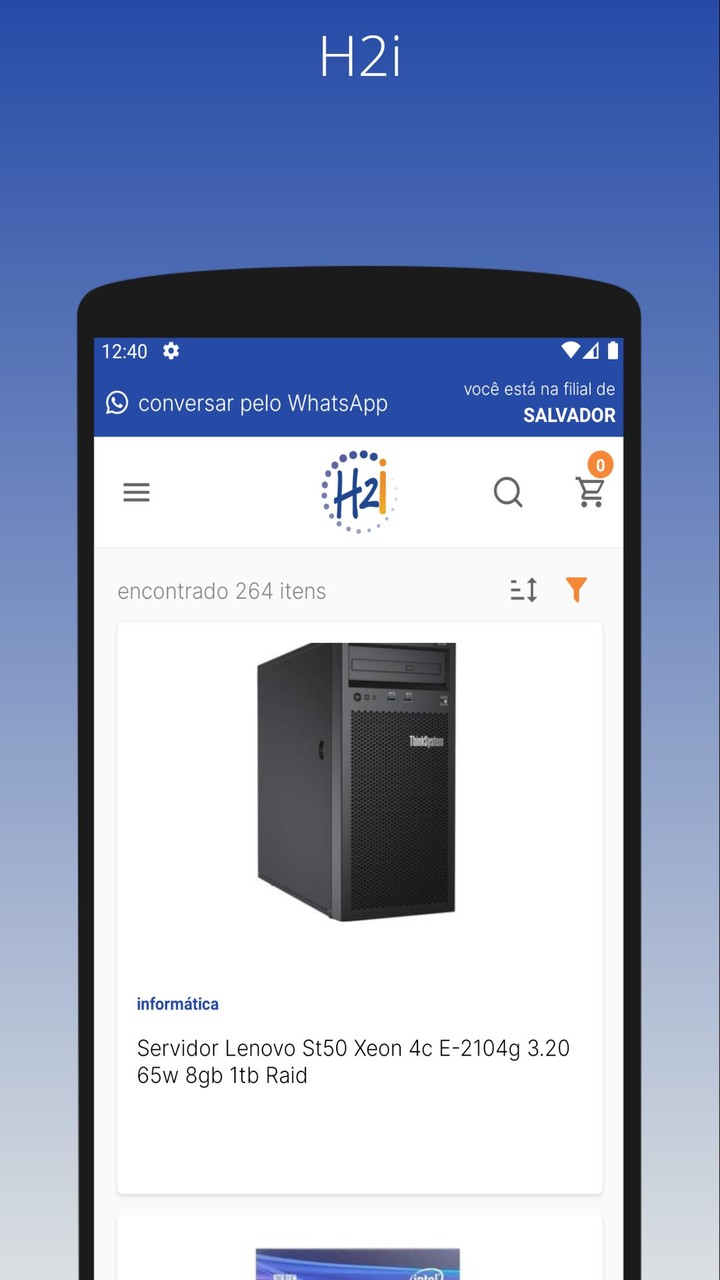The image size is (720, 1280).
Task: Tap the Wi-Fi status icon
Action: (570, 351)
